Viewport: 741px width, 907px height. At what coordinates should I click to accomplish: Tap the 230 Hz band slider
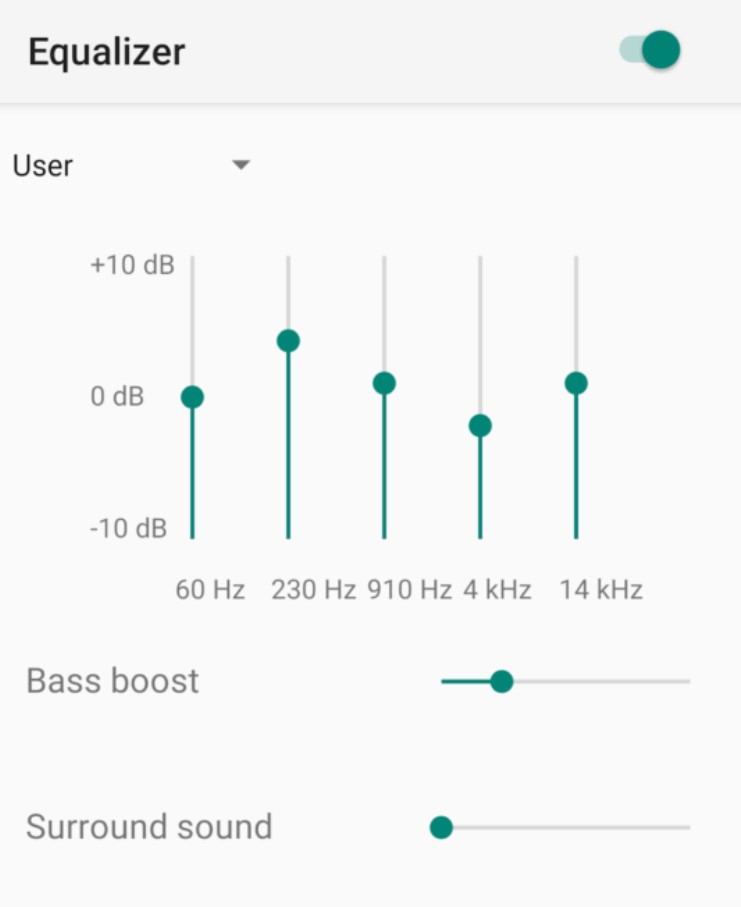click(x=288, y=341)
